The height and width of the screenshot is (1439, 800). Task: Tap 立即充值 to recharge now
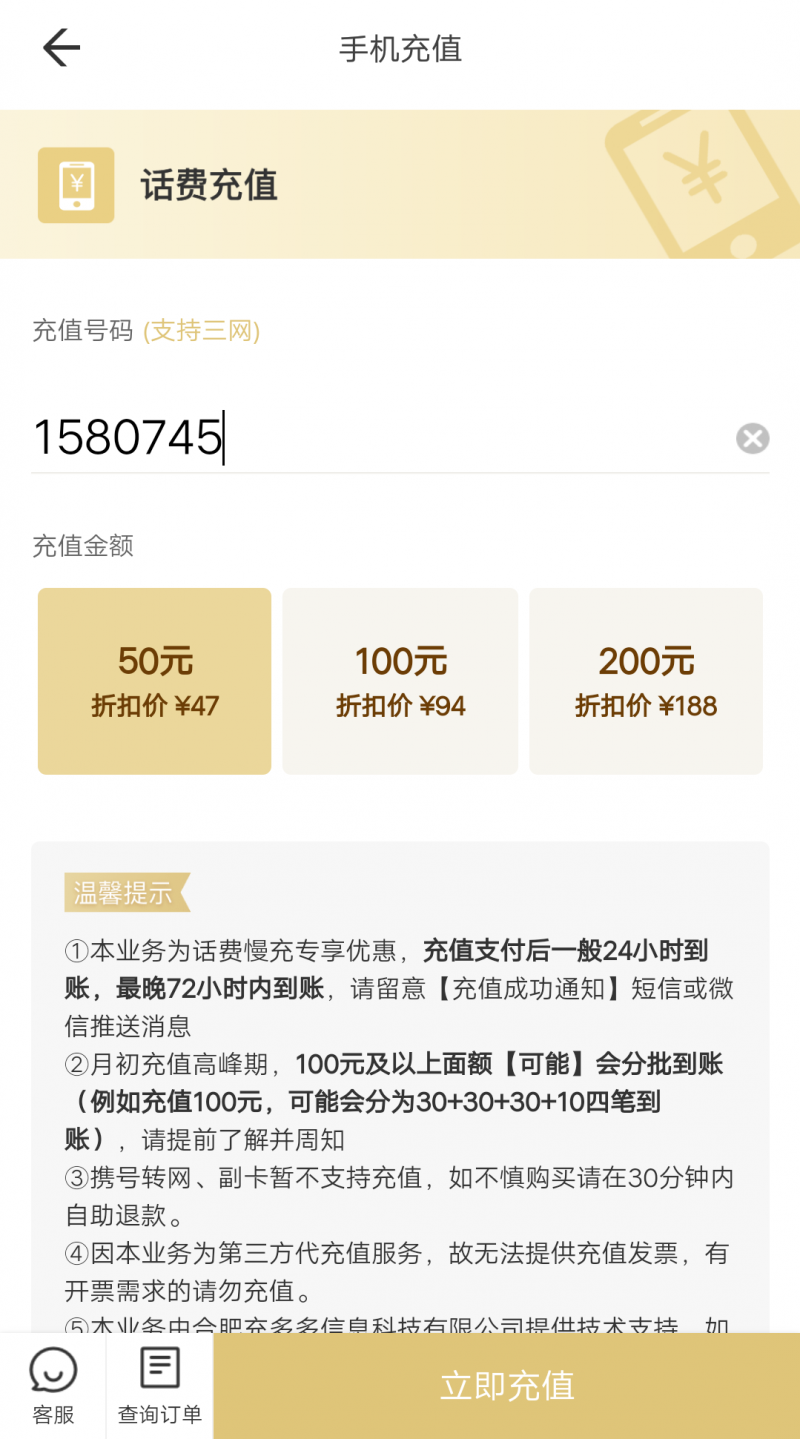(x=505, y=1386)
